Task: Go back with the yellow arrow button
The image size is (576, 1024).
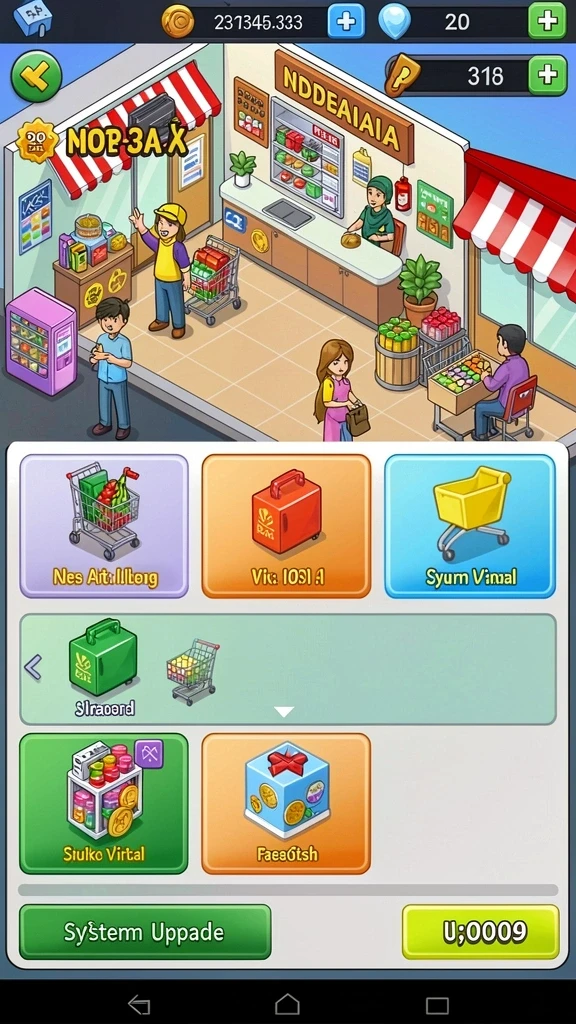Action: 37,77
